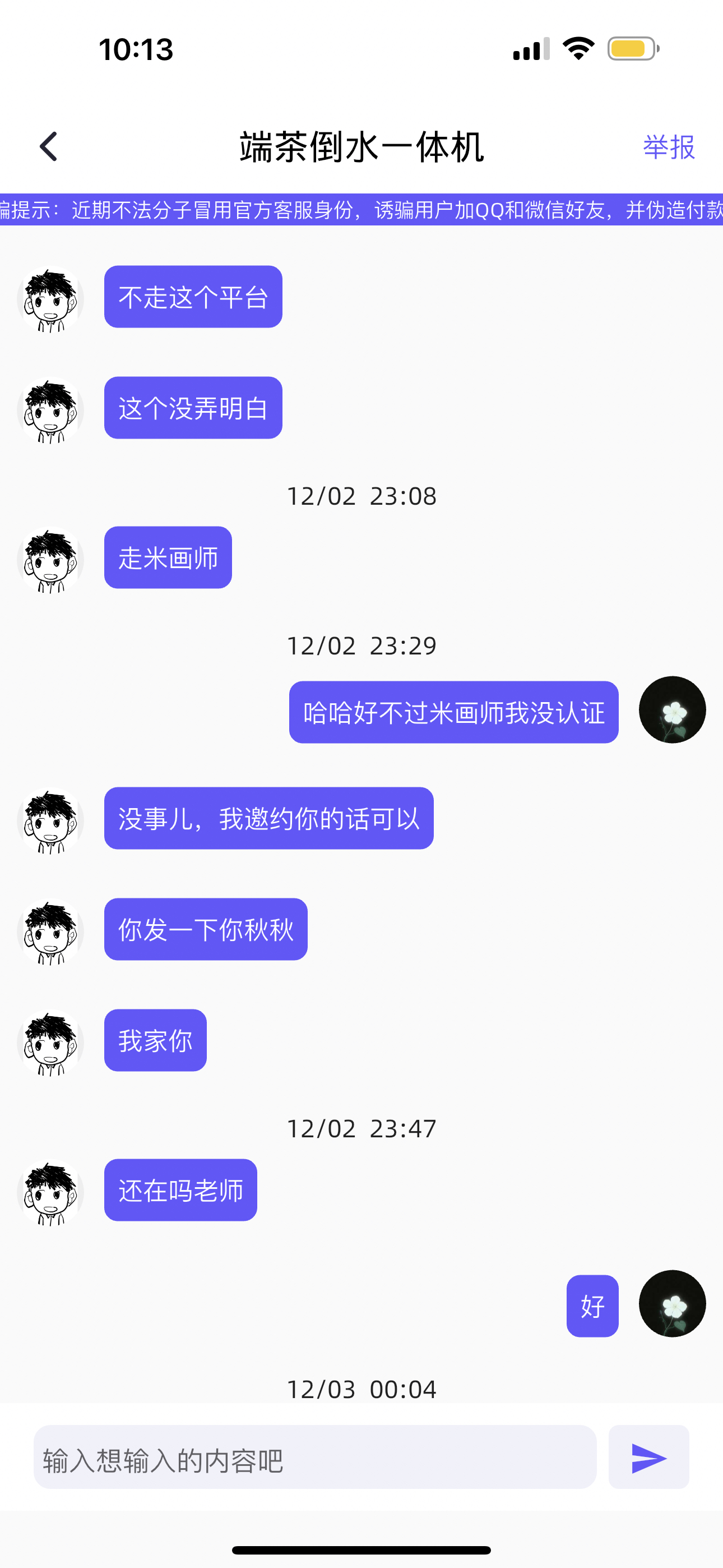Select the 我家你 message bubble
Screen dimensions: 723x1568
(x=155, y=1040)
